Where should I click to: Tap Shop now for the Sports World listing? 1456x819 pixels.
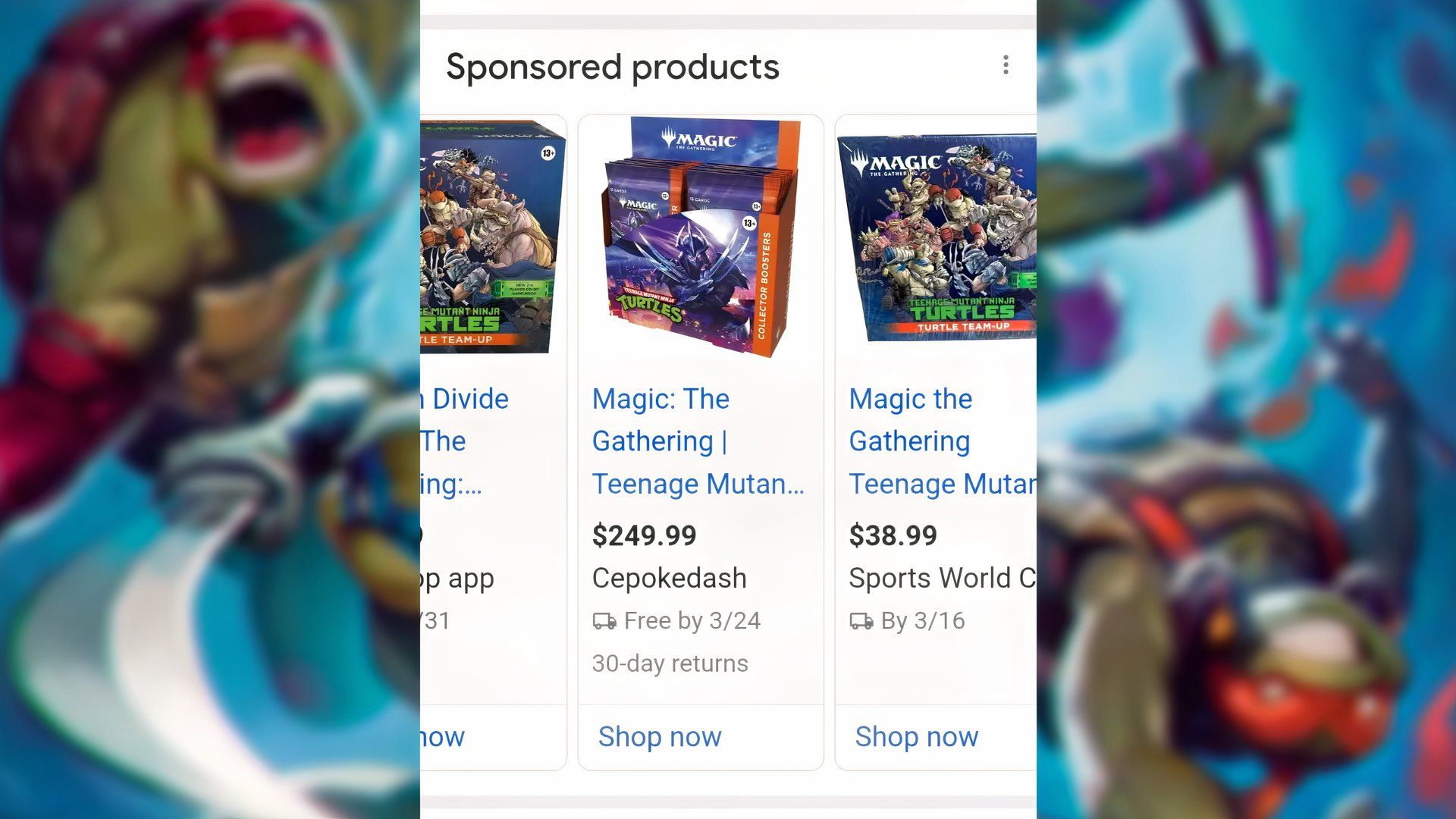click(917, 736)
